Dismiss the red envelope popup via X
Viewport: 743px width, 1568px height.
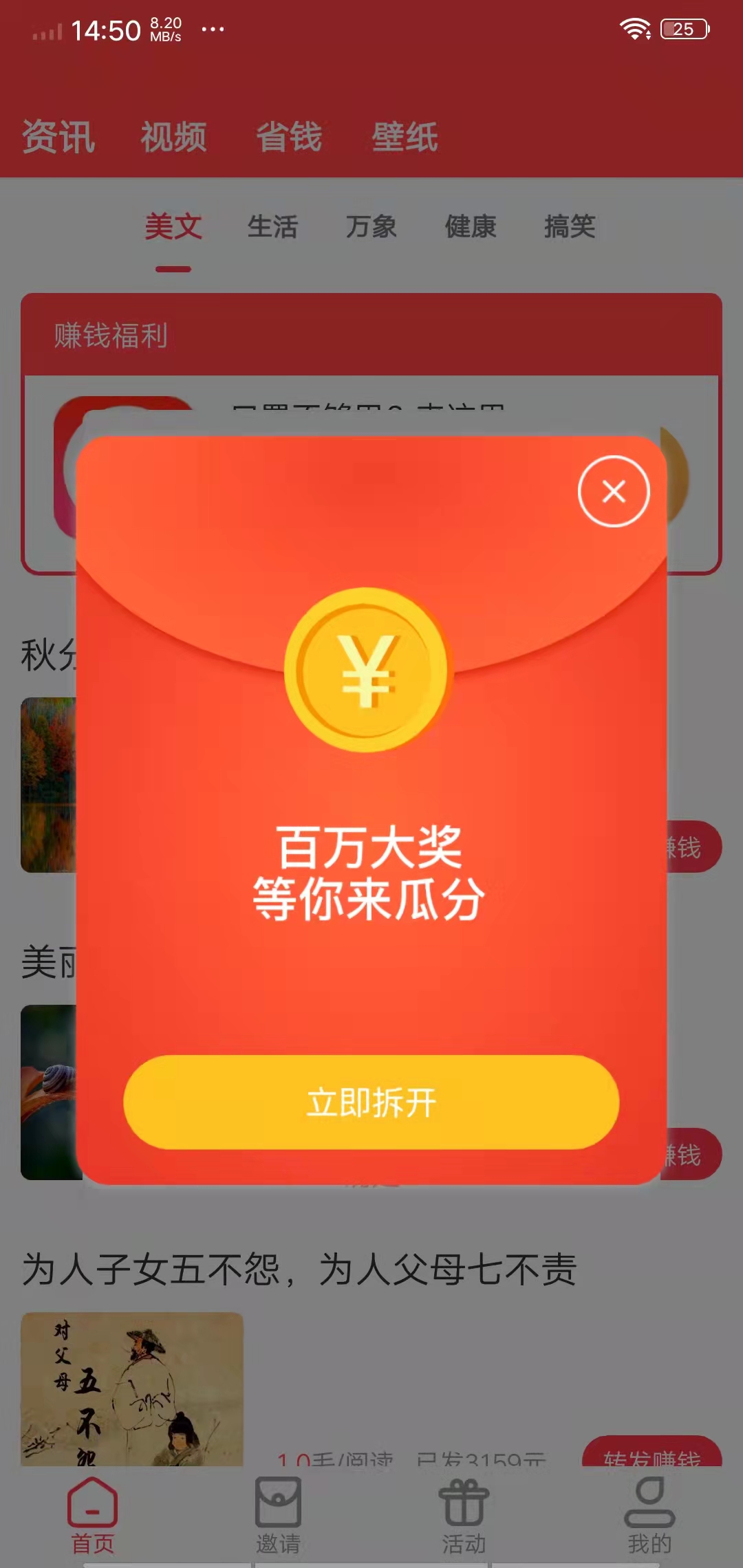(613, 491)
